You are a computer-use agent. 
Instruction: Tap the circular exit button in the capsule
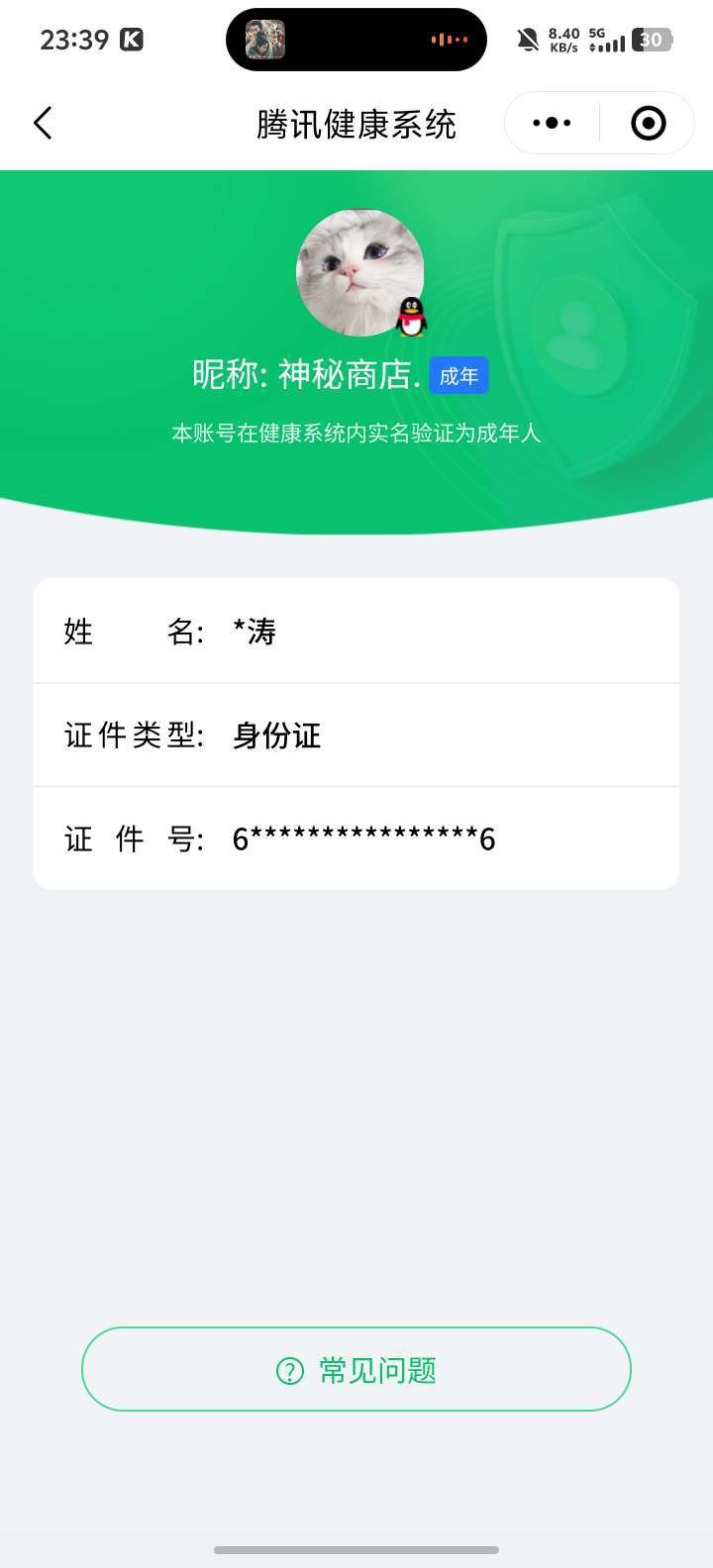647,123
